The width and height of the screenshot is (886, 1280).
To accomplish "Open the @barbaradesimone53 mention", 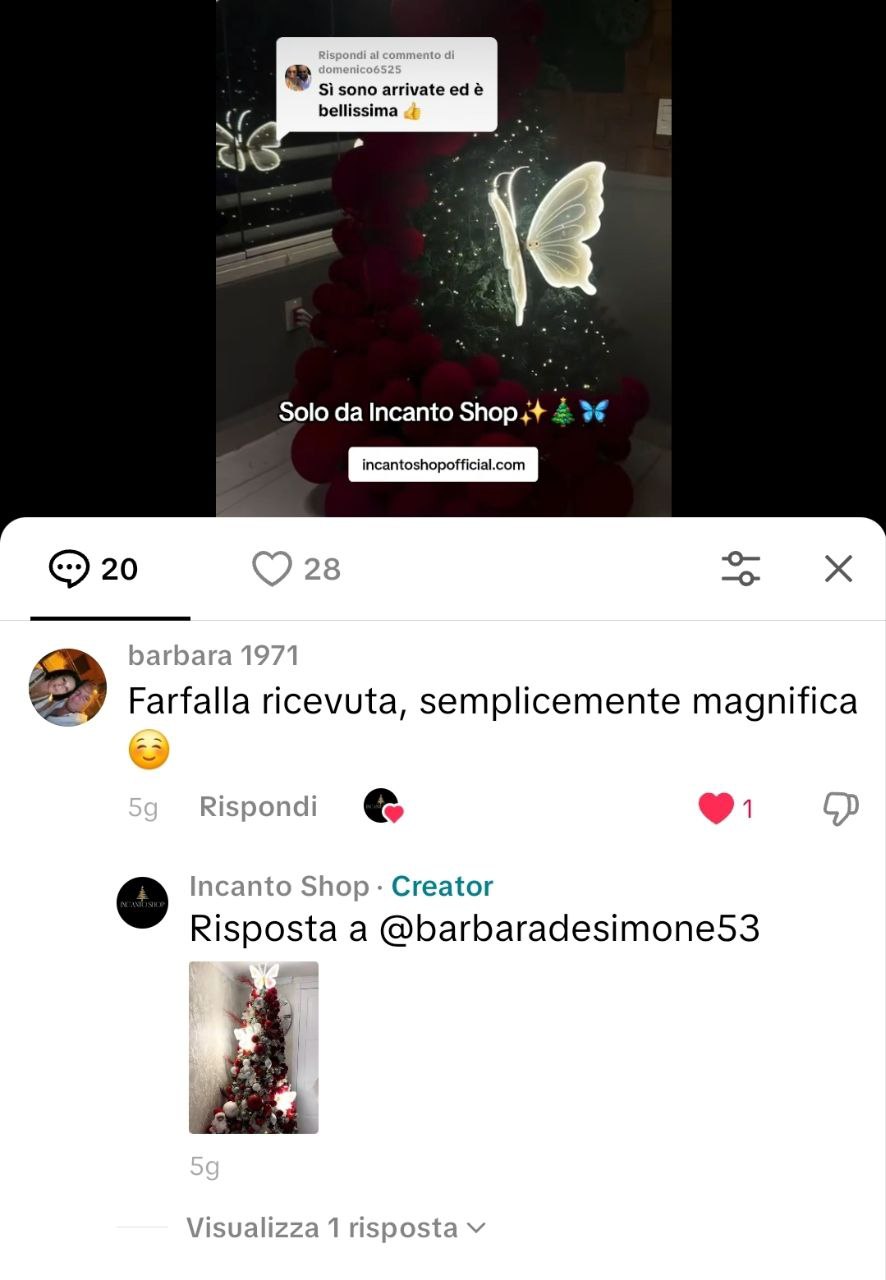I will tap(570, 929).
